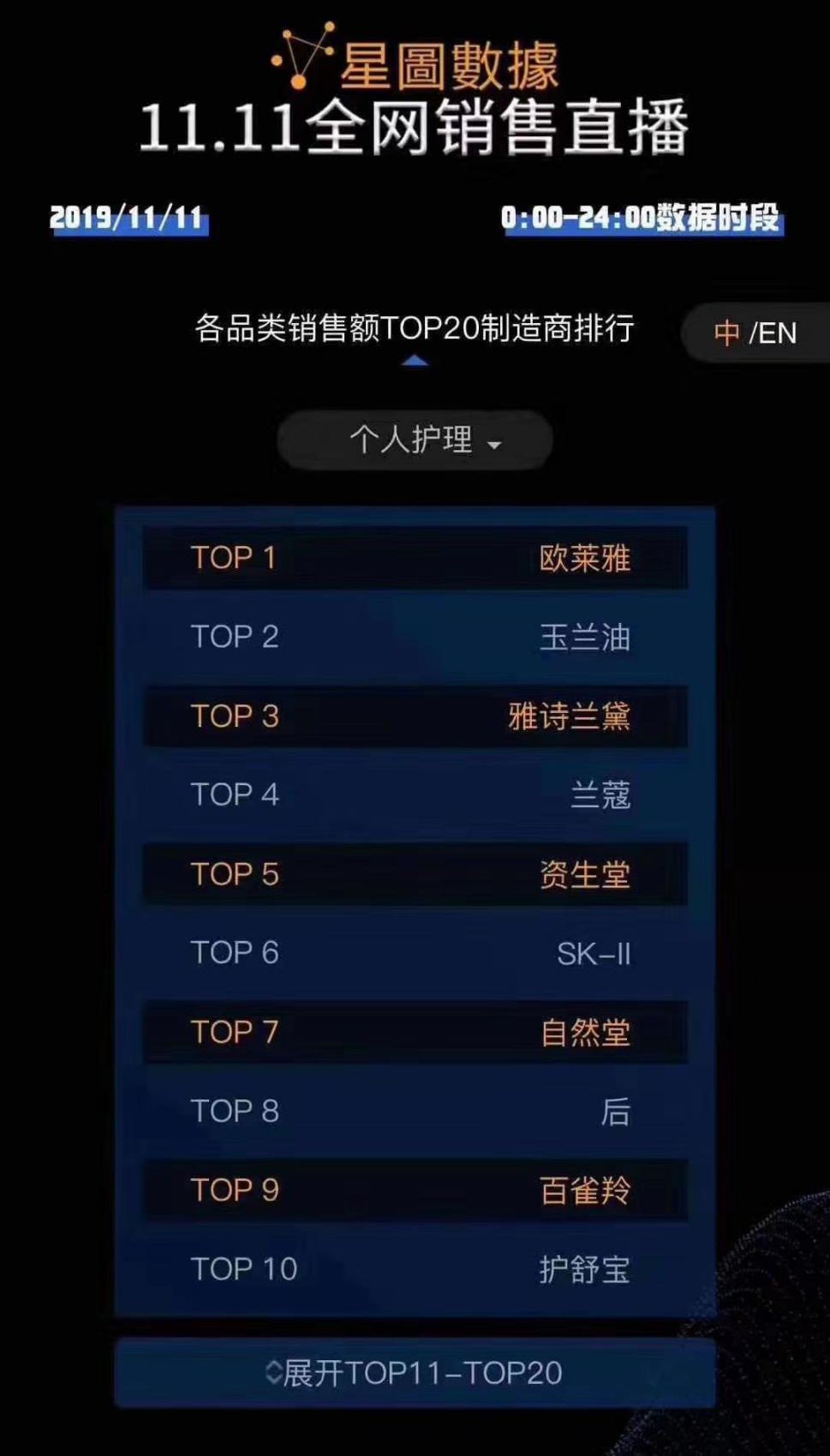Click the 雅诗兰黛 TOP 3 entry
Screen dimensions: 830x1456
click(415, 716)
